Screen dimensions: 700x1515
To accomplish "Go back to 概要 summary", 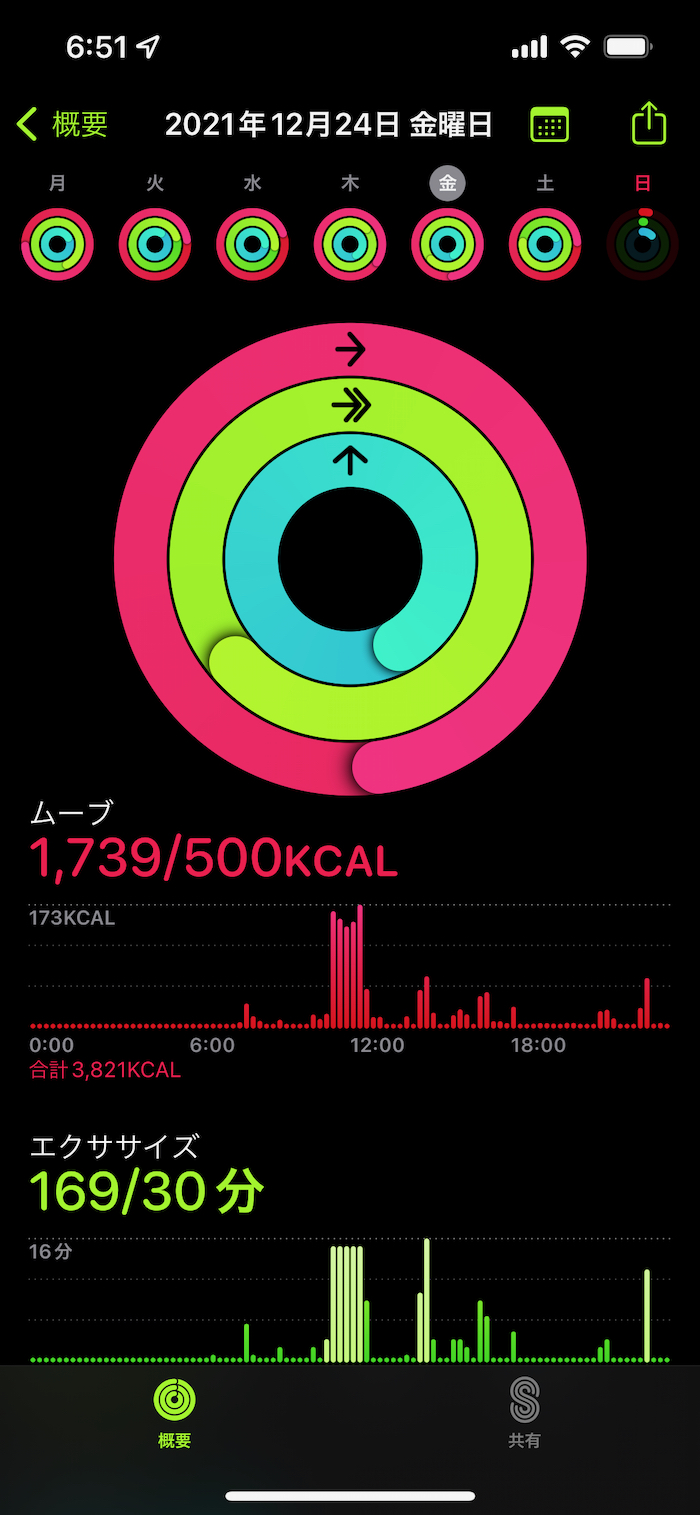I will click(x=62, y=125).
